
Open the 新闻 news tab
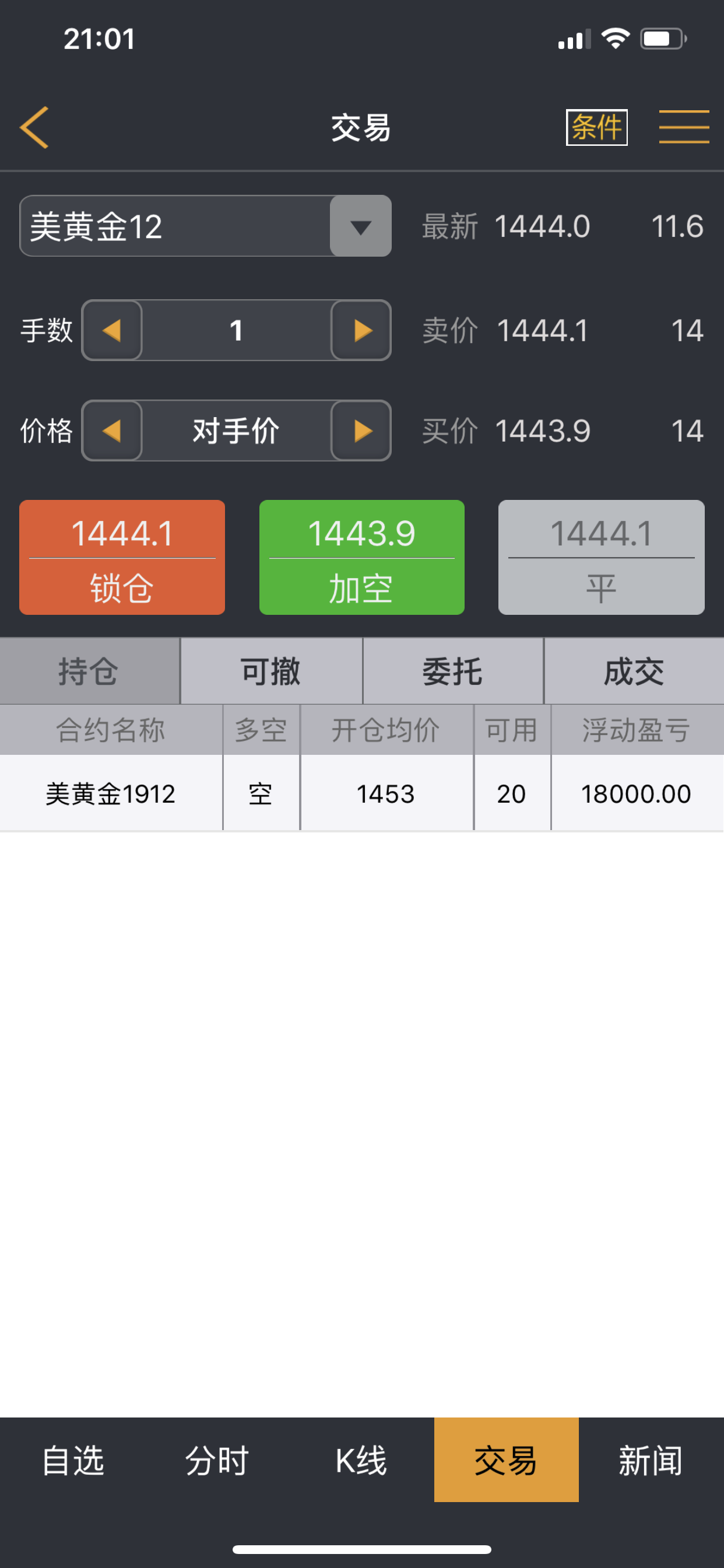pos(651,1460)
